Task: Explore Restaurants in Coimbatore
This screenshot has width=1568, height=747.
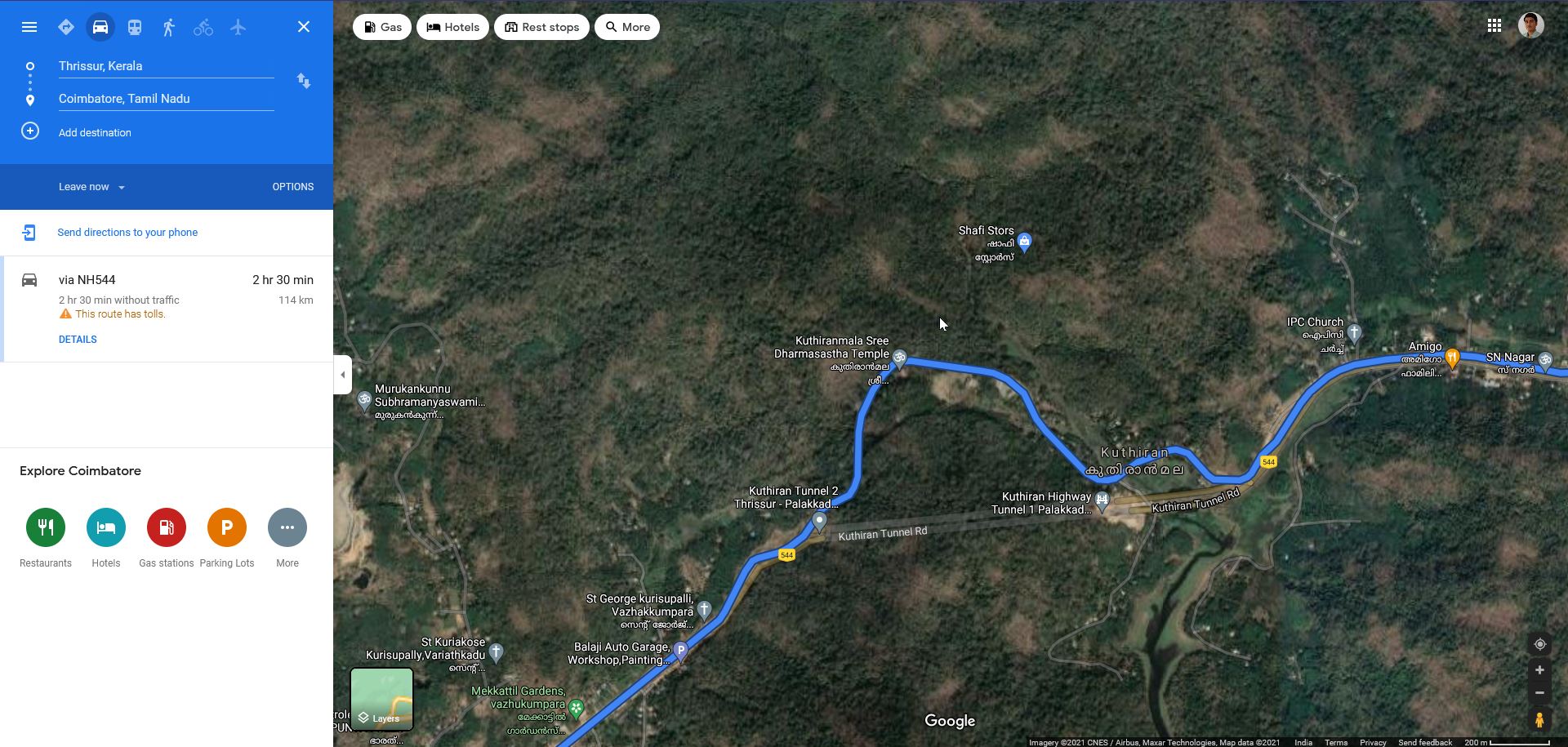Action: (46, 527)
